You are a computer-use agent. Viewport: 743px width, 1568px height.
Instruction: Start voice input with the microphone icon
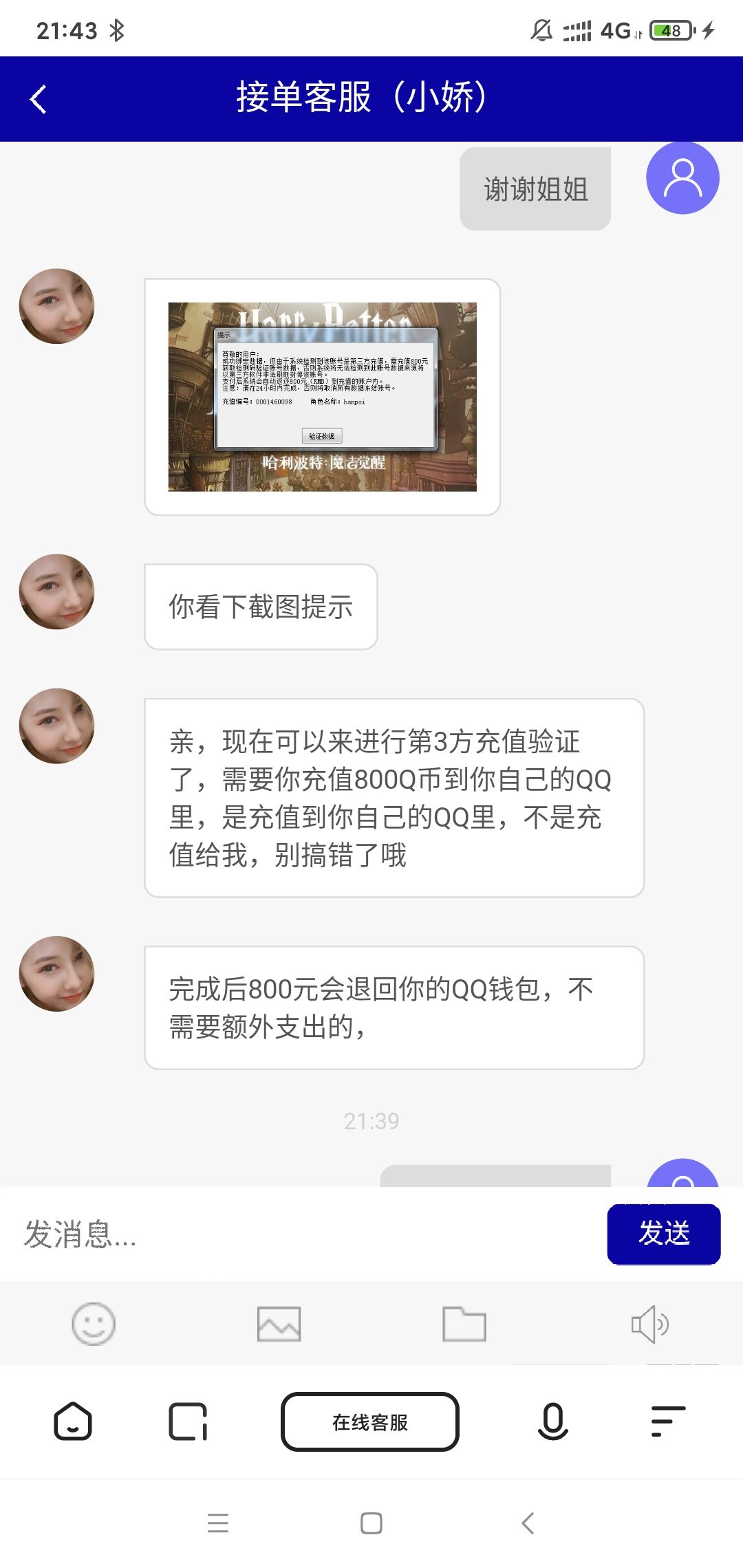[x=553, y=1422]
